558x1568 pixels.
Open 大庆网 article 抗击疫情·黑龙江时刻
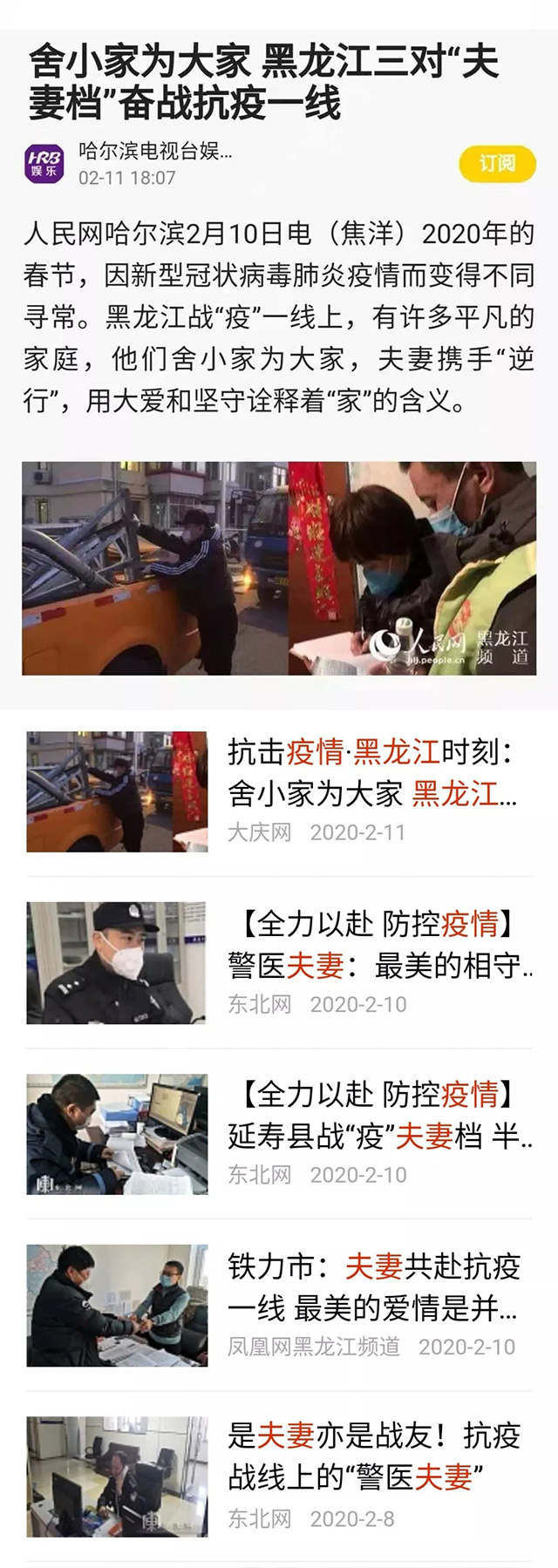pos(371,773)
